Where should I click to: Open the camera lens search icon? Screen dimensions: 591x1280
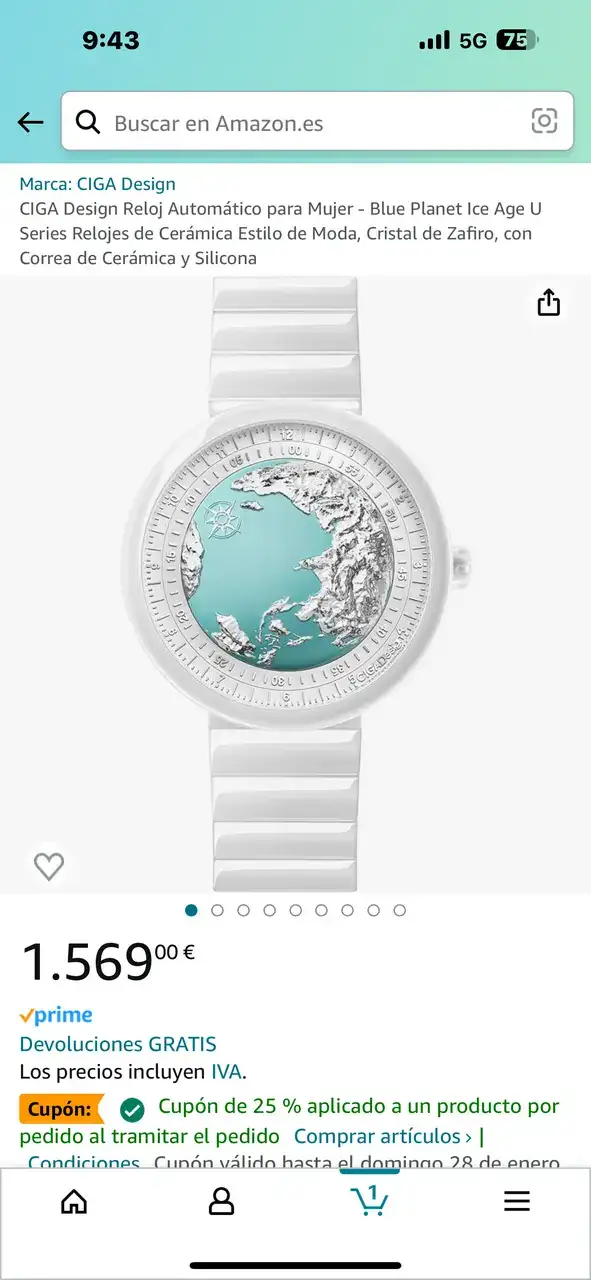544,122
